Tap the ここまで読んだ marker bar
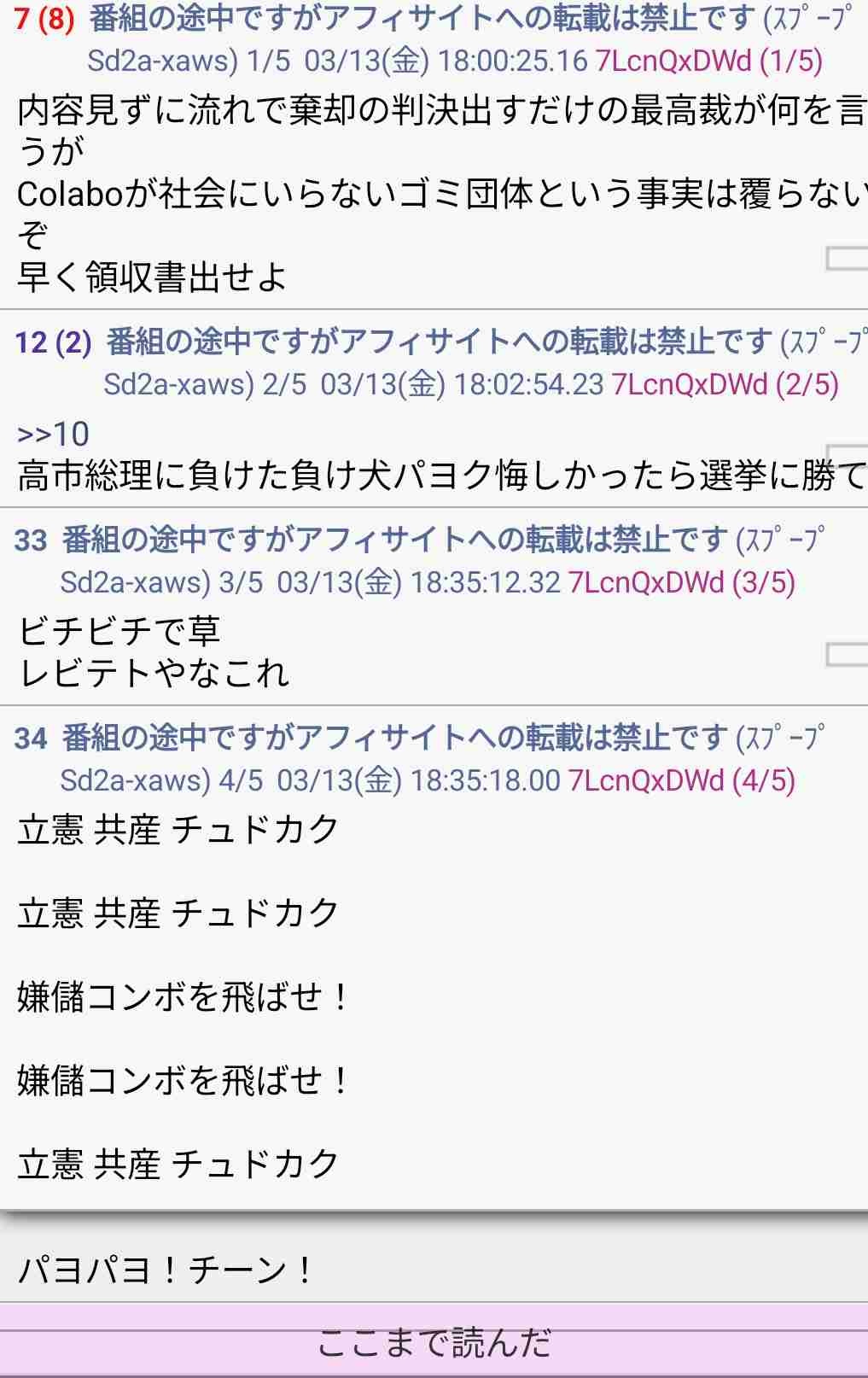Viewport: 868px width, 1378px height. pos(434,1343)
